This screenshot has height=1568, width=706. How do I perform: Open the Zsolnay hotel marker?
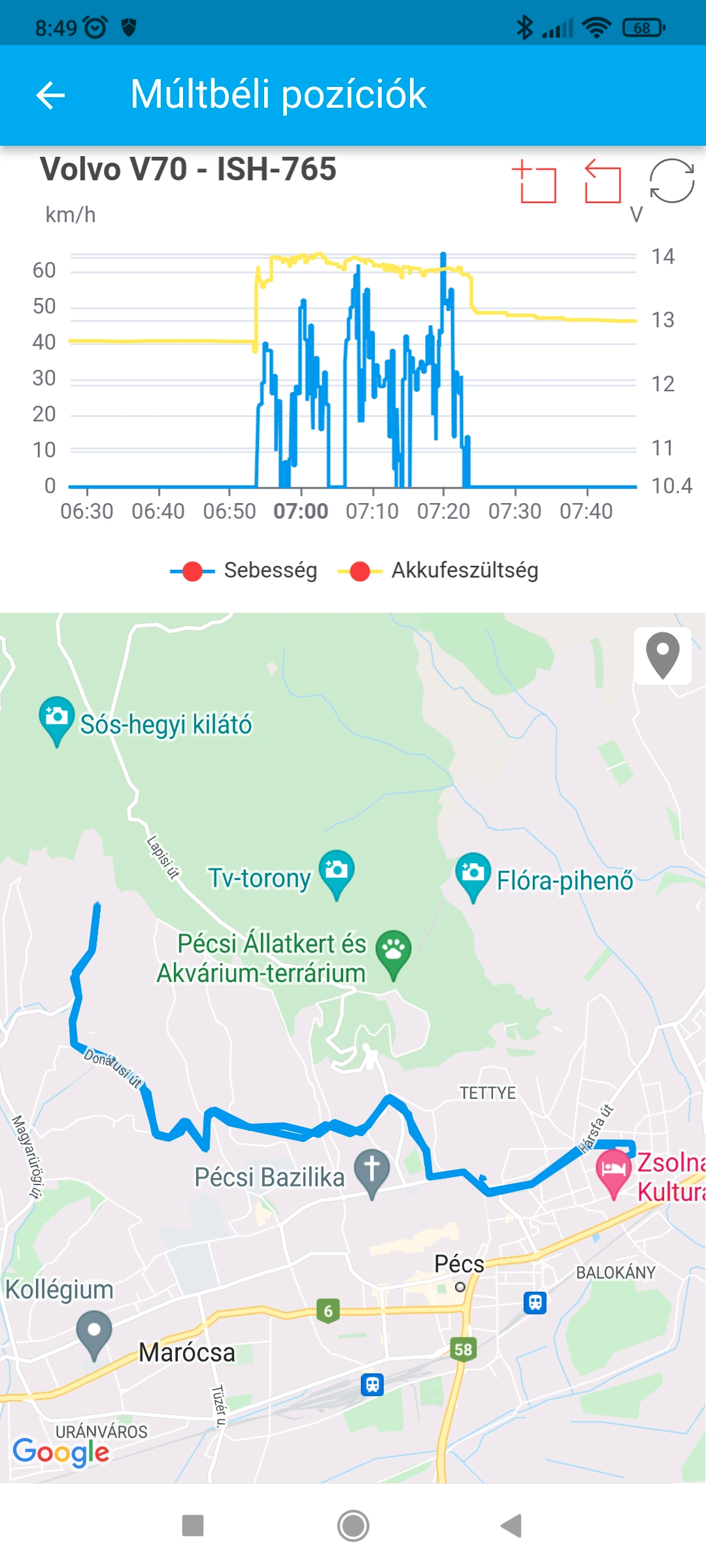click(613, 1172)
